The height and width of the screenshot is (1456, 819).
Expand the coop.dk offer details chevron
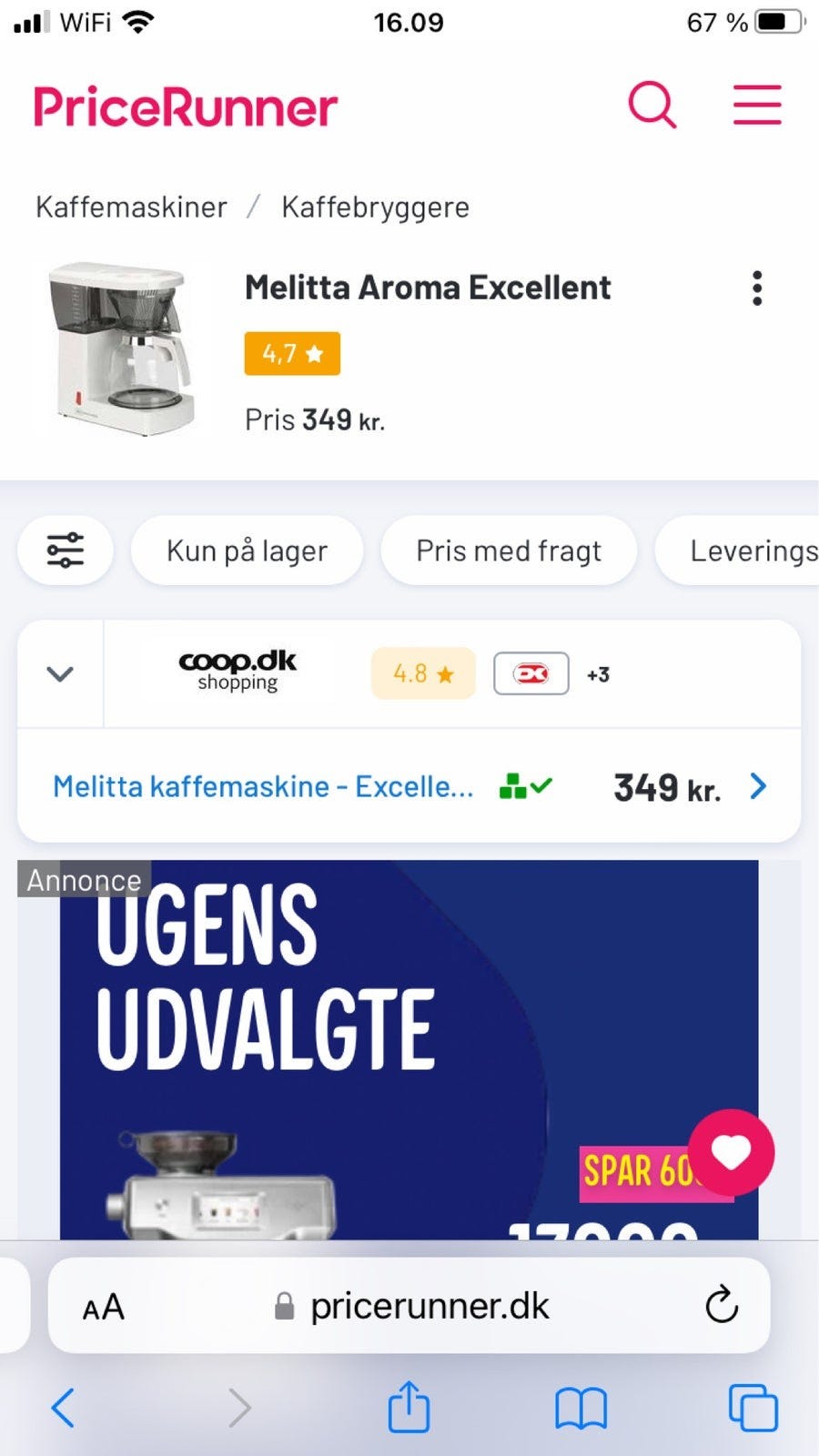(x=60, y=673)
